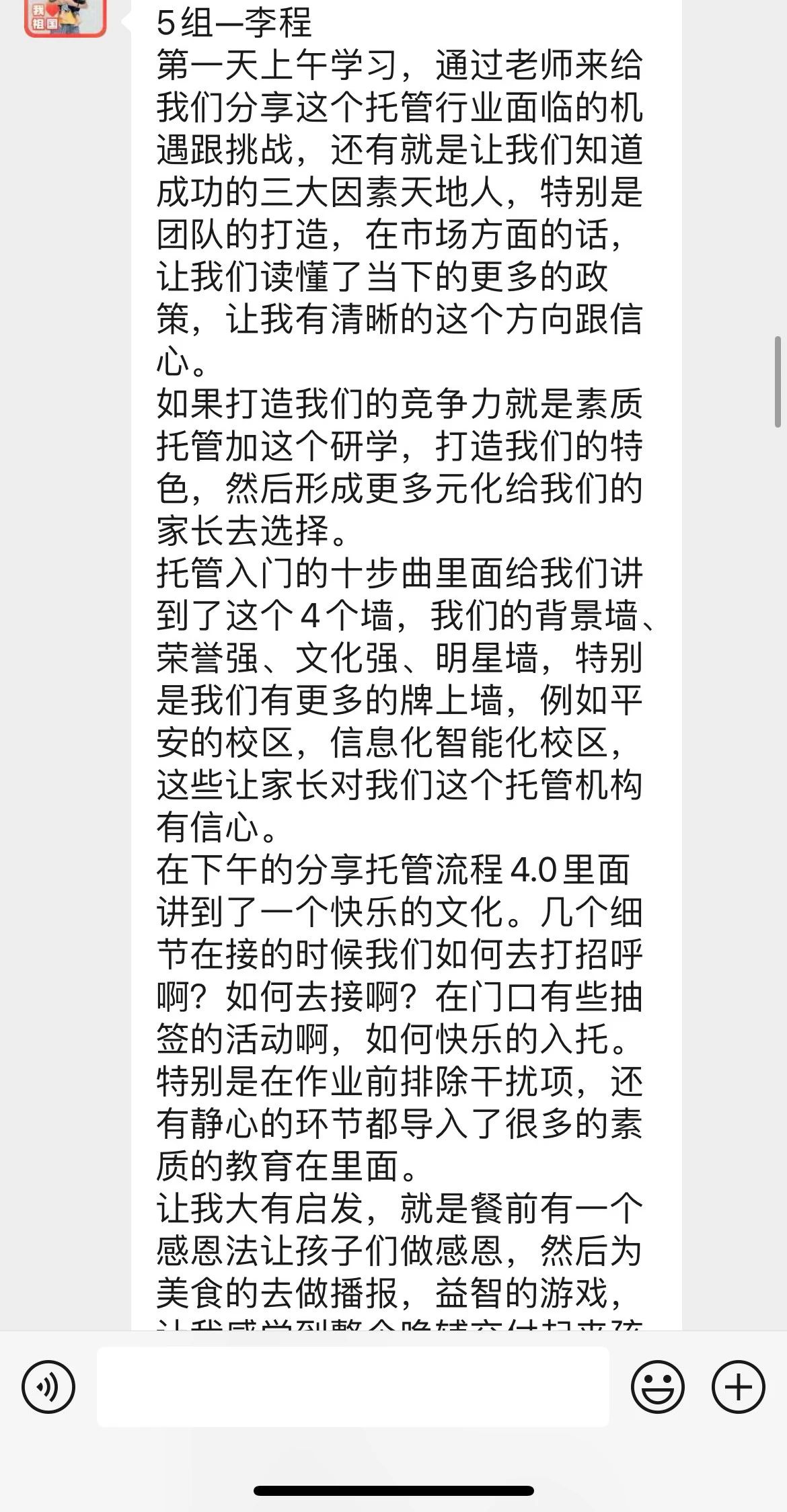Open the plus attachments menu

tap(738, 1386)
